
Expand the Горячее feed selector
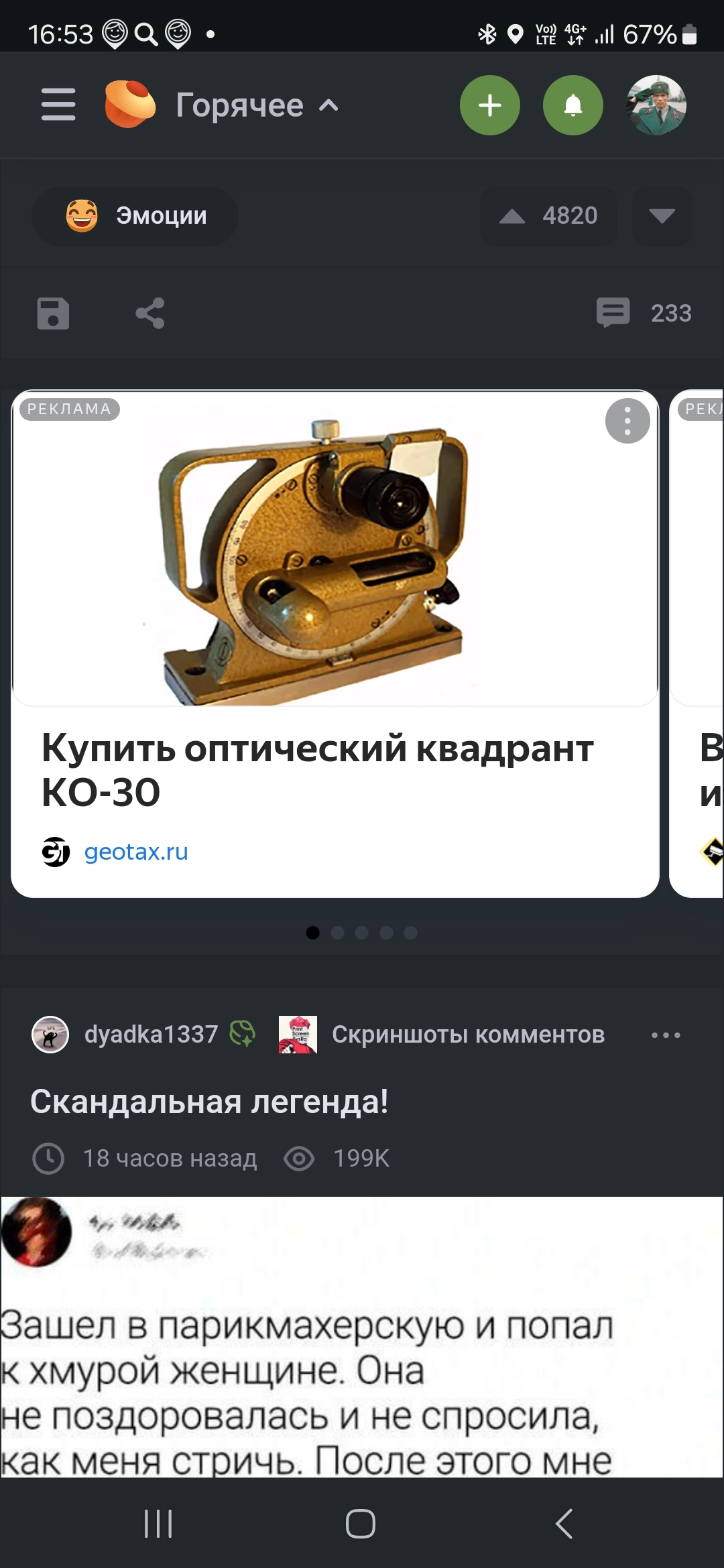(x=257, y=105)
